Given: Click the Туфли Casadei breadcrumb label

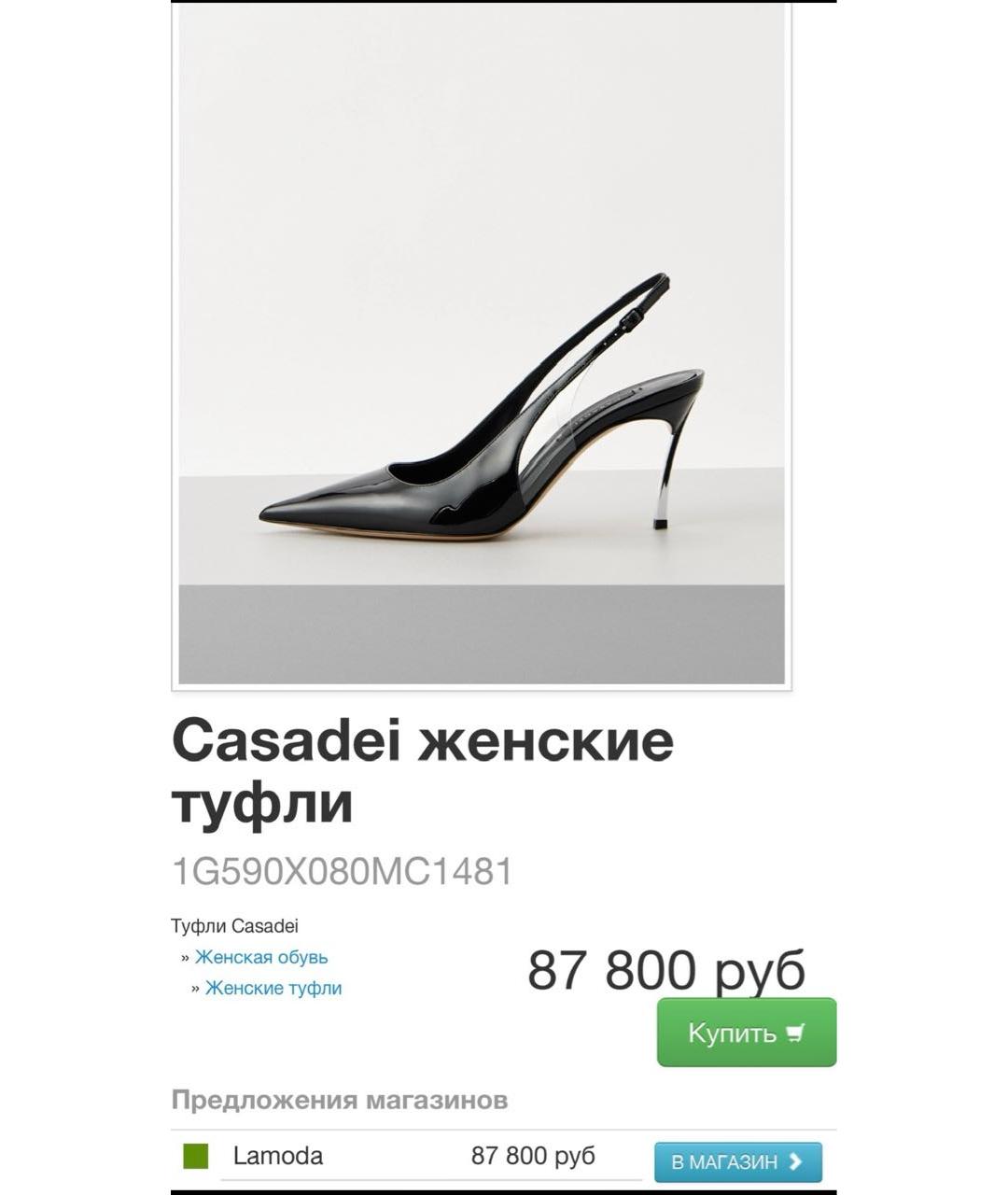Looking at the screenshot, I should click(234, 925).
